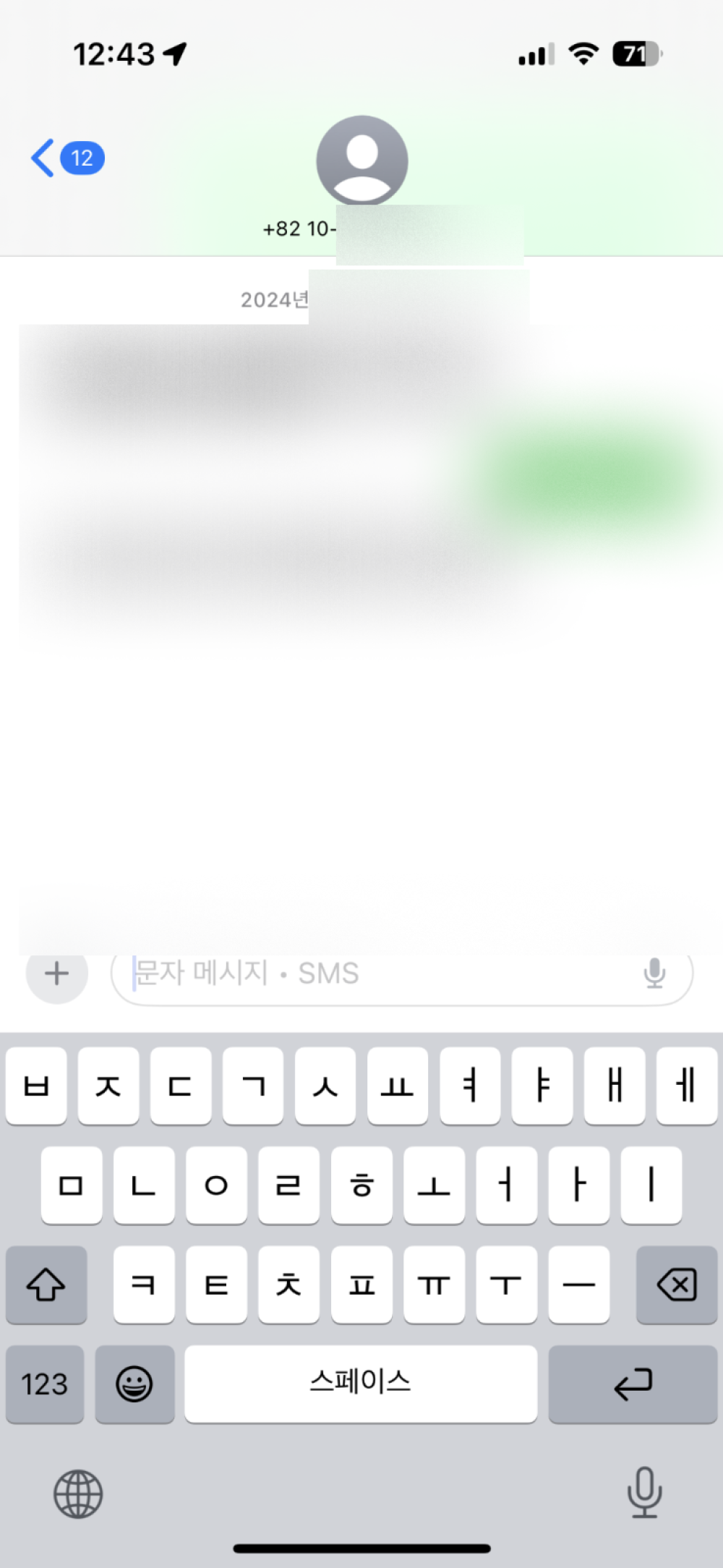
Task: Change keyboard language with the globe
Action: 78,1494
